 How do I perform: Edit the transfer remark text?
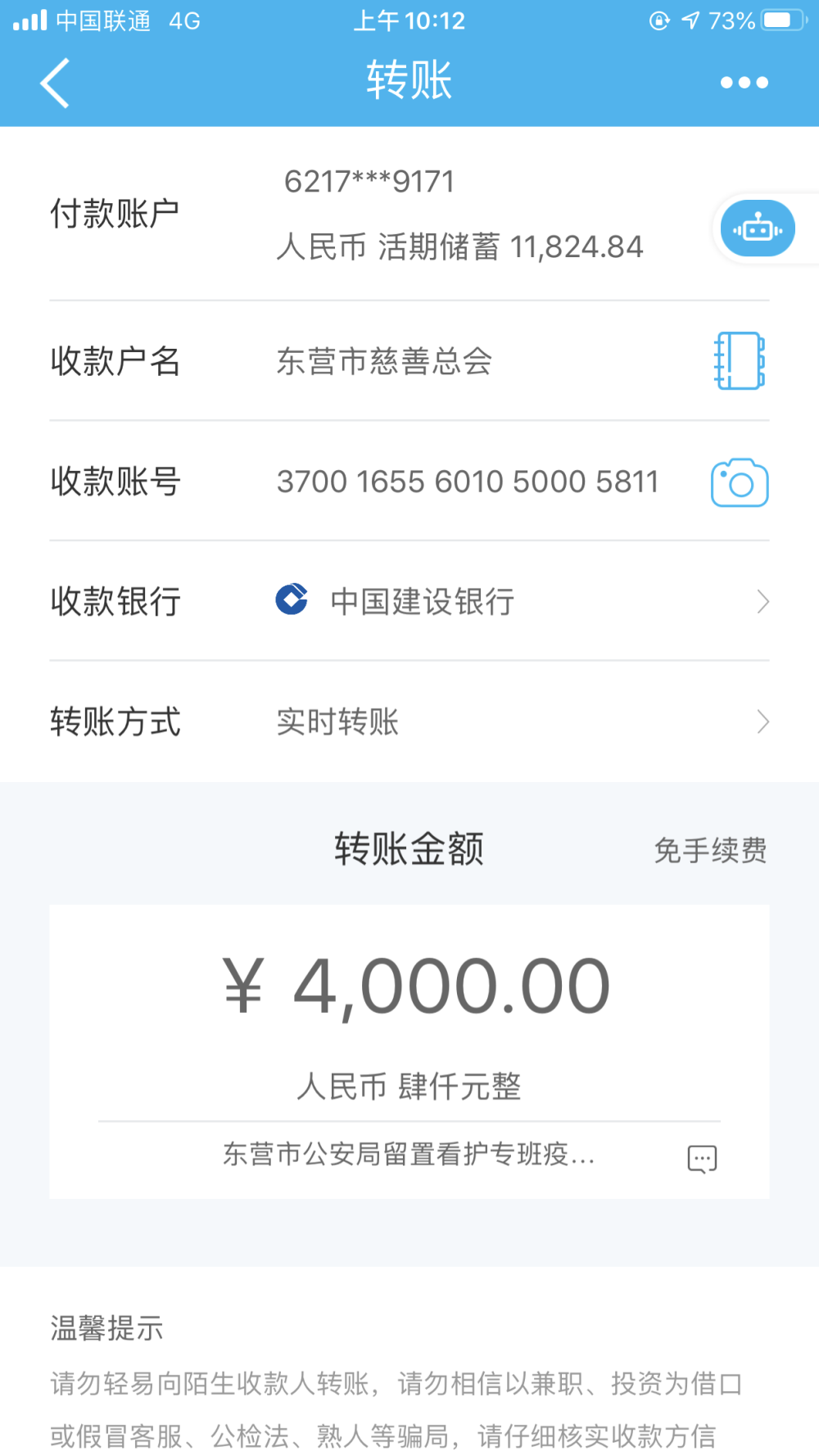[409, 1155]
